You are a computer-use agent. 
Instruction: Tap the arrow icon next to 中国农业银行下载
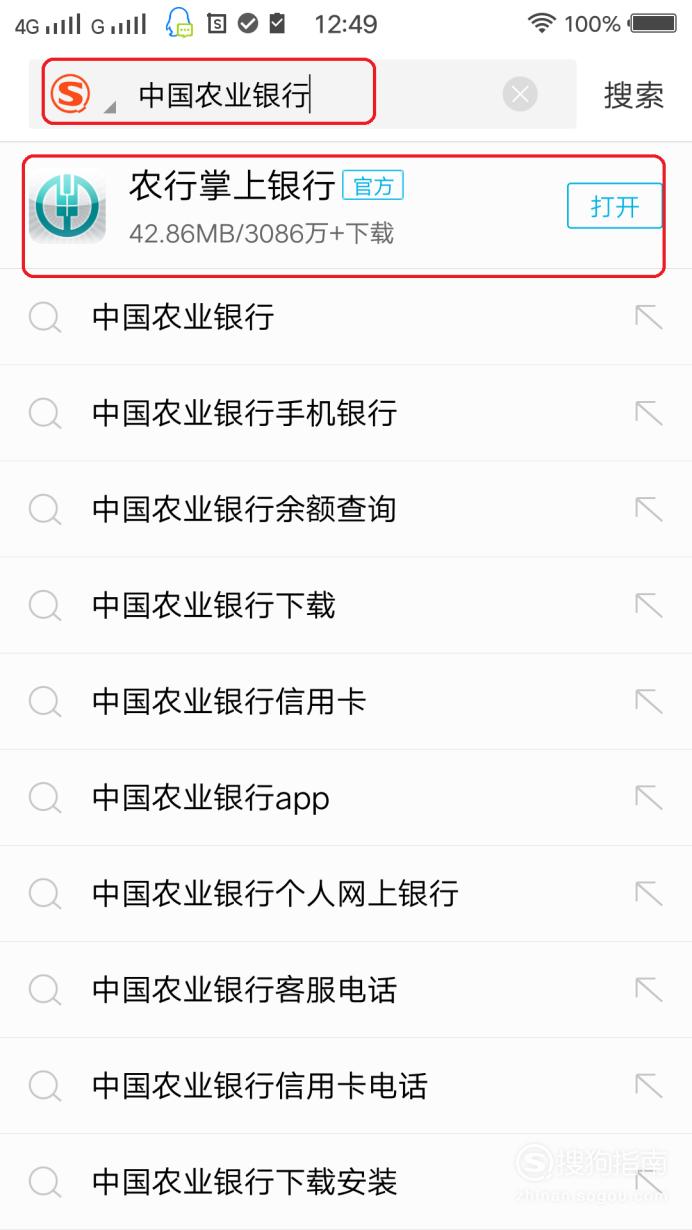648,605
